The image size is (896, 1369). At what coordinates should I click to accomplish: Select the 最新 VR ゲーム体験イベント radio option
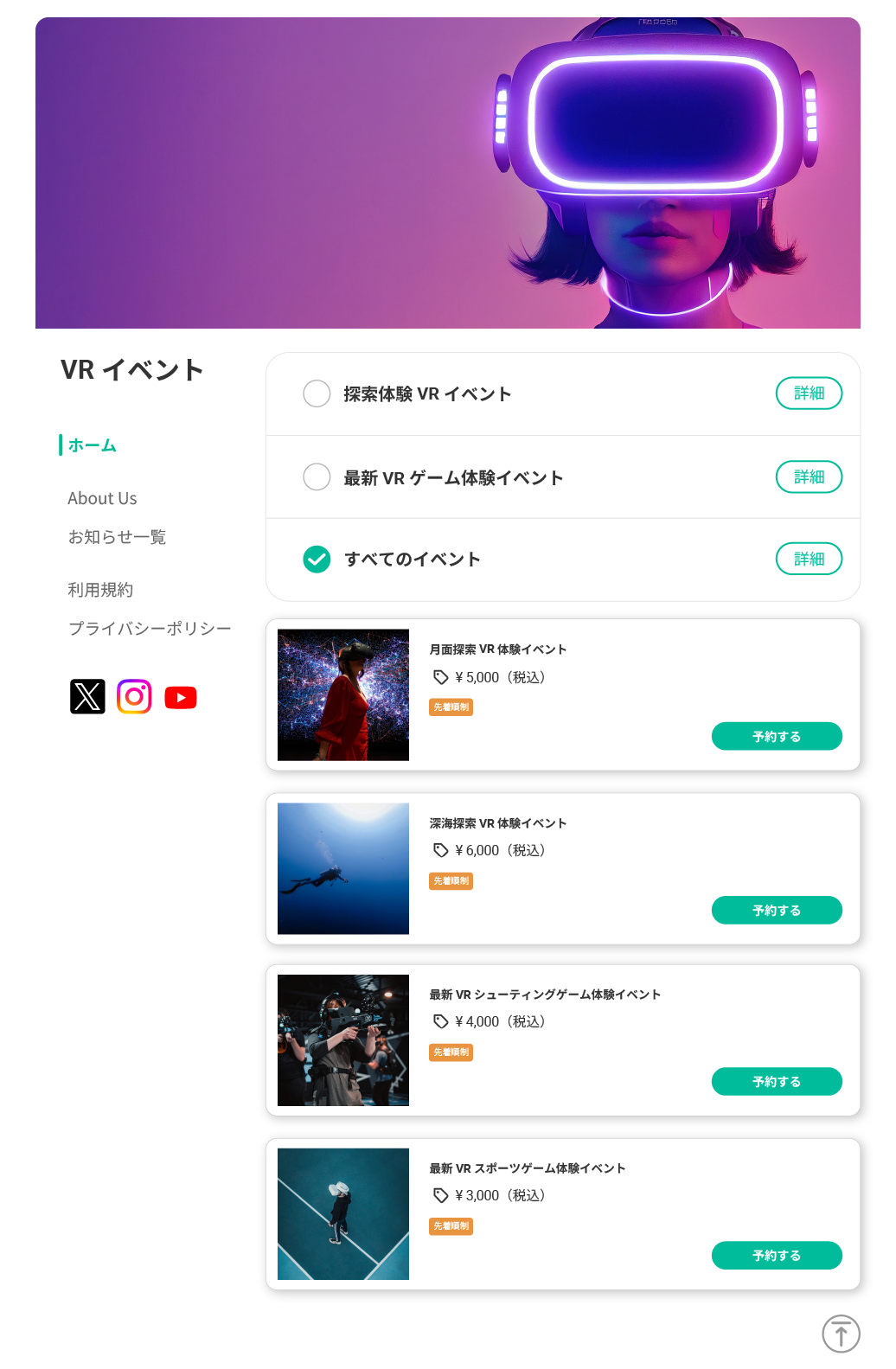317,477
